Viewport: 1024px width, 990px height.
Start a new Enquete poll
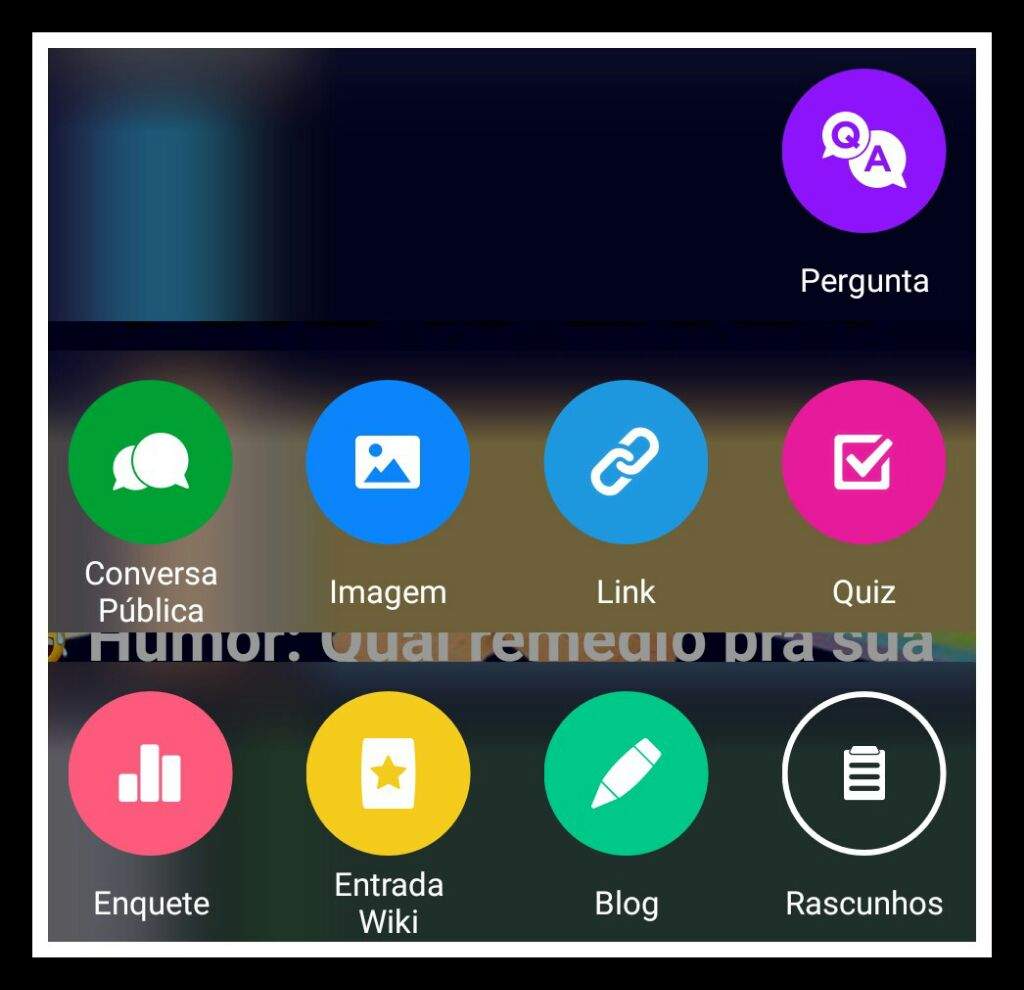(x=150, y=773)
